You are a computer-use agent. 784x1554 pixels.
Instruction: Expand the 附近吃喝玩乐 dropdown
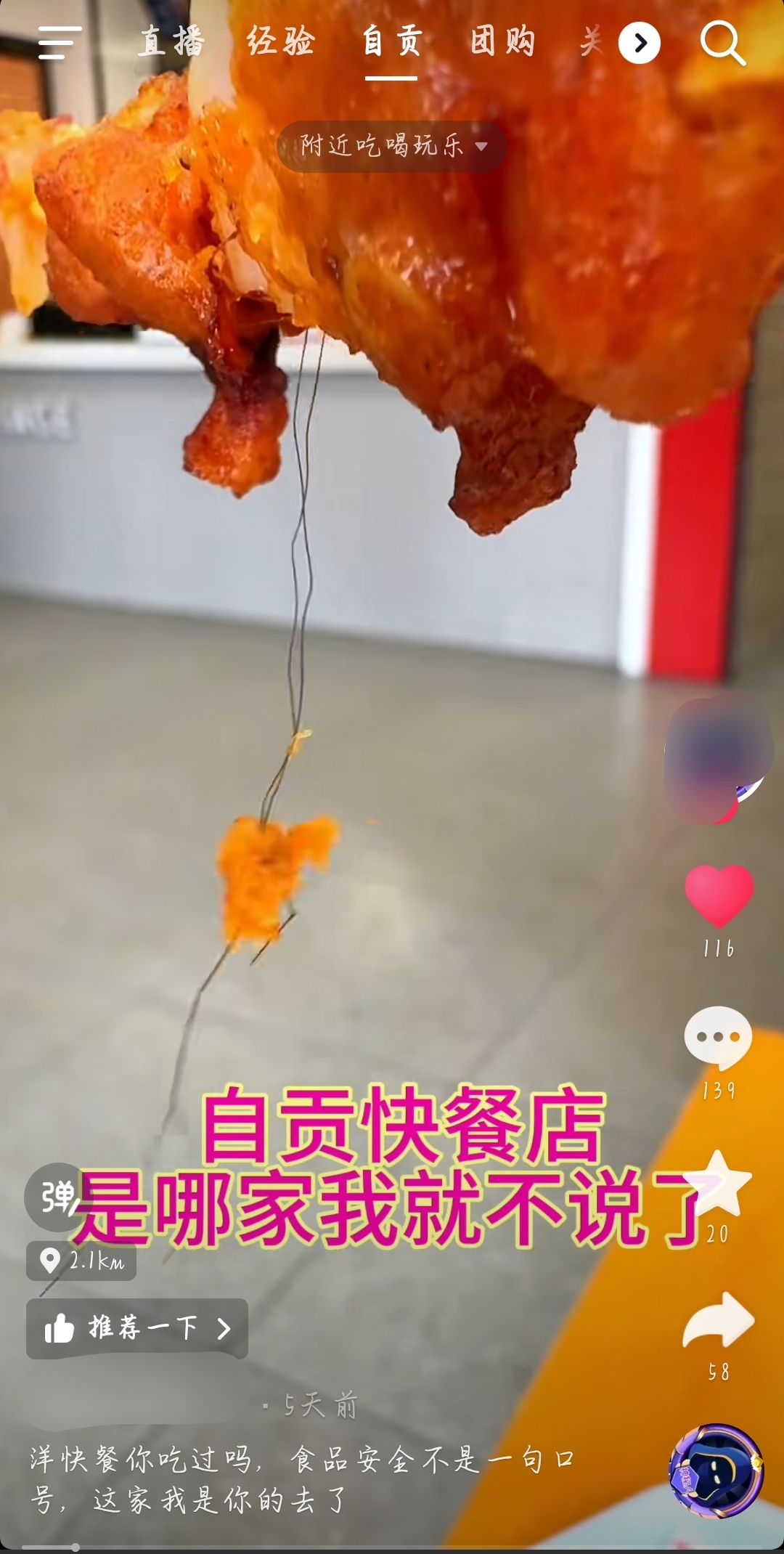click(392, 146)
